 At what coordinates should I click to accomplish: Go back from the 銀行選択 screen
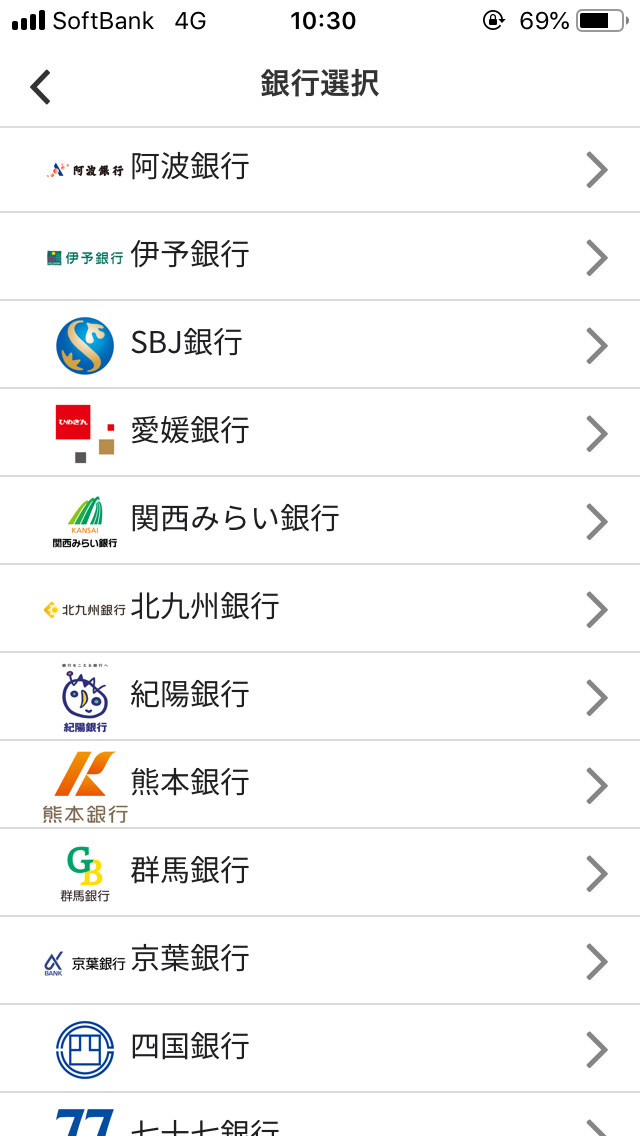tap(41, 87)
